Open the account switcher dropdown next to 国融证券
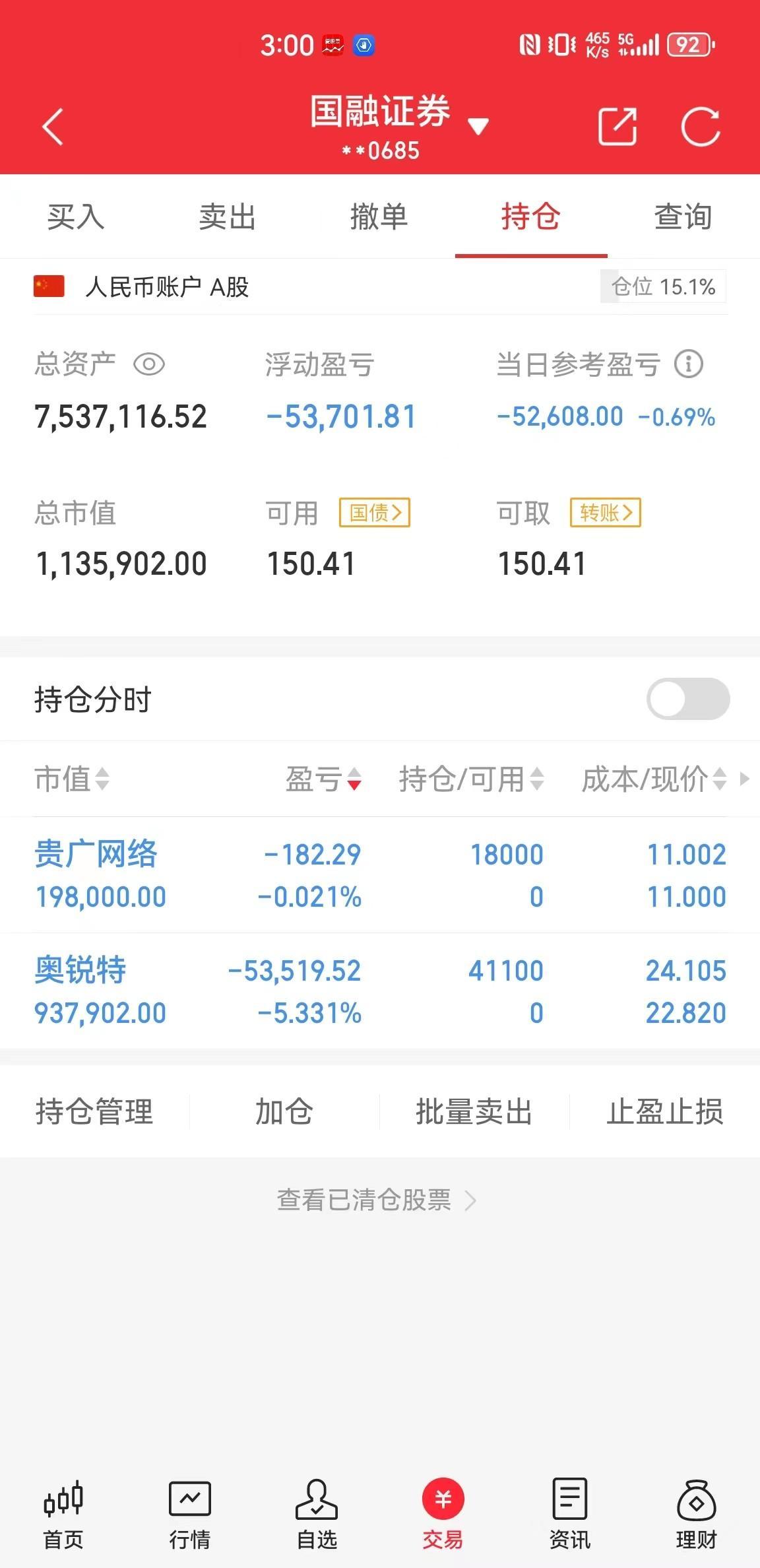 coord(478,126)
